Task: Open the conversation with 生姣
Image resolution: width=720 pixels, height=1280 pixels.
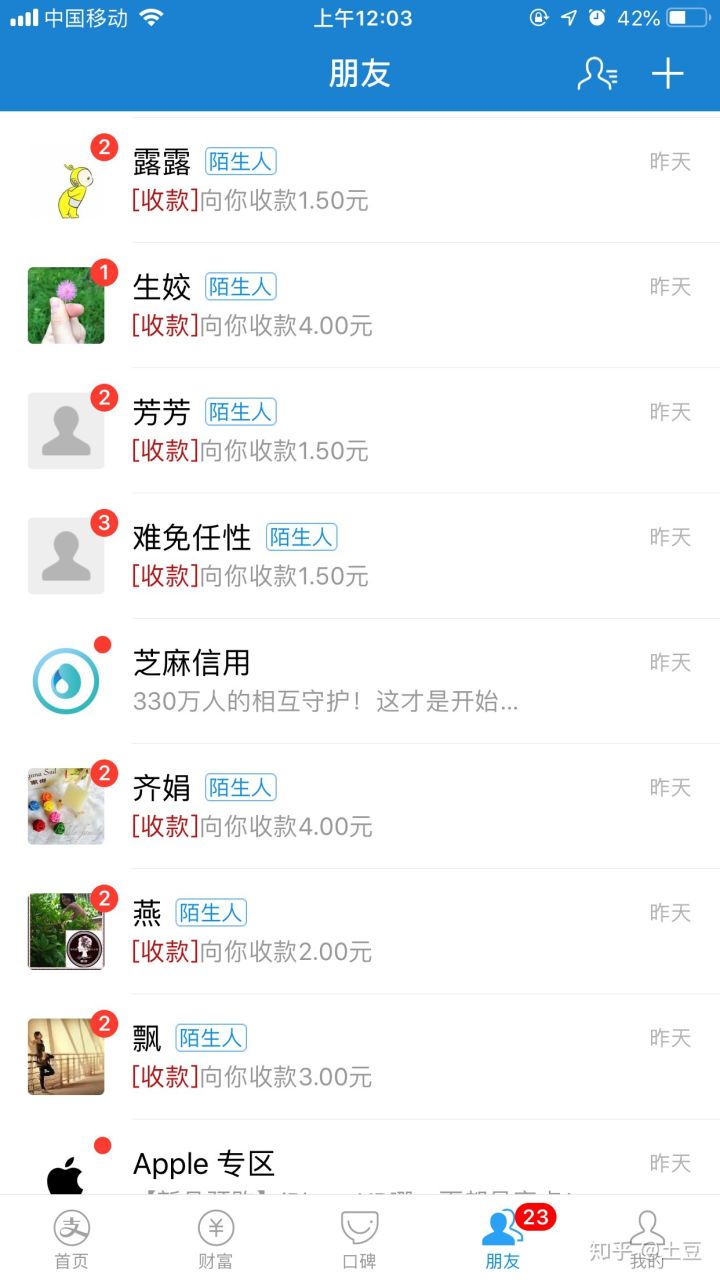Action: [x=400, y=306]
